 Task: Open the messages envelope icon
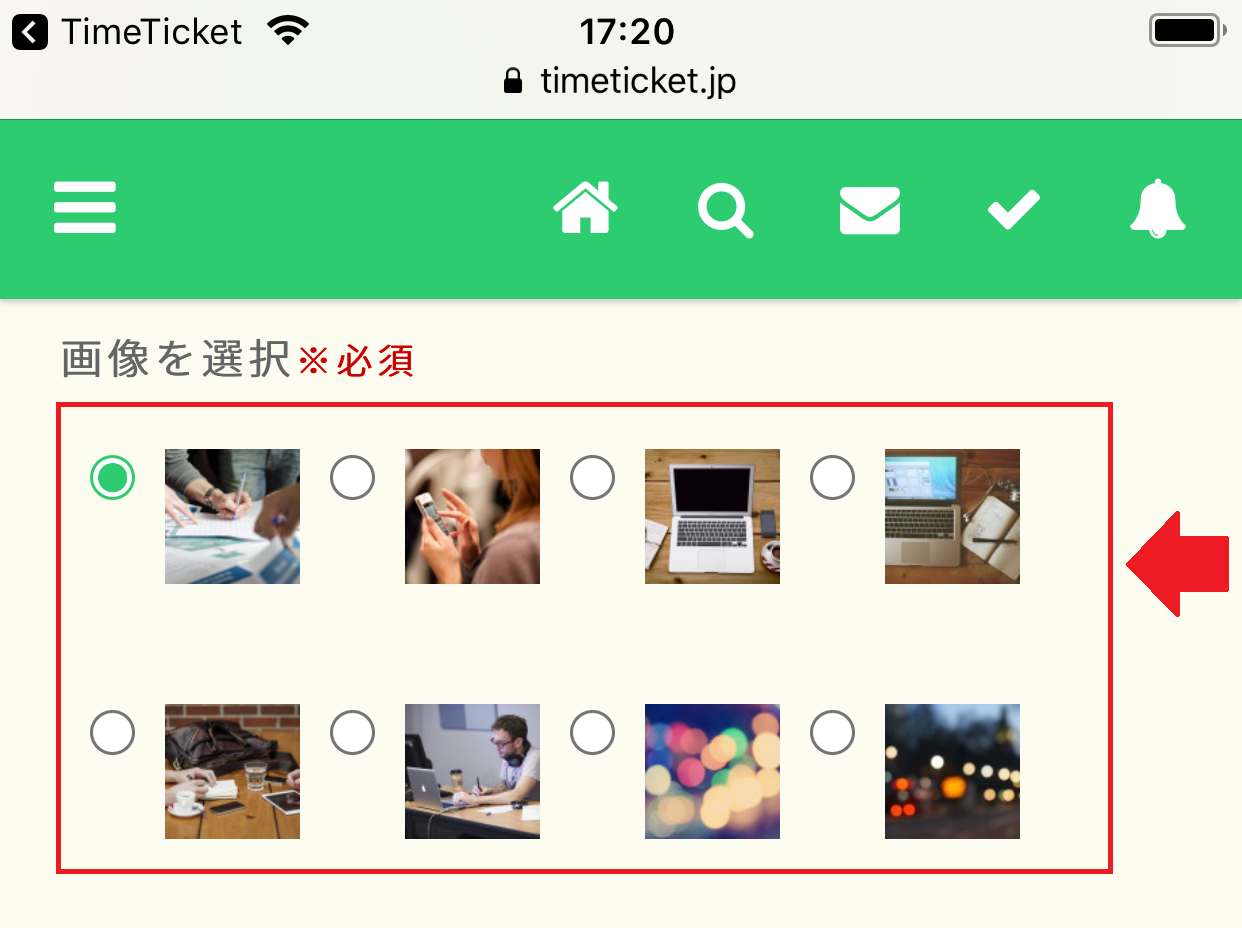pos(869,211)
